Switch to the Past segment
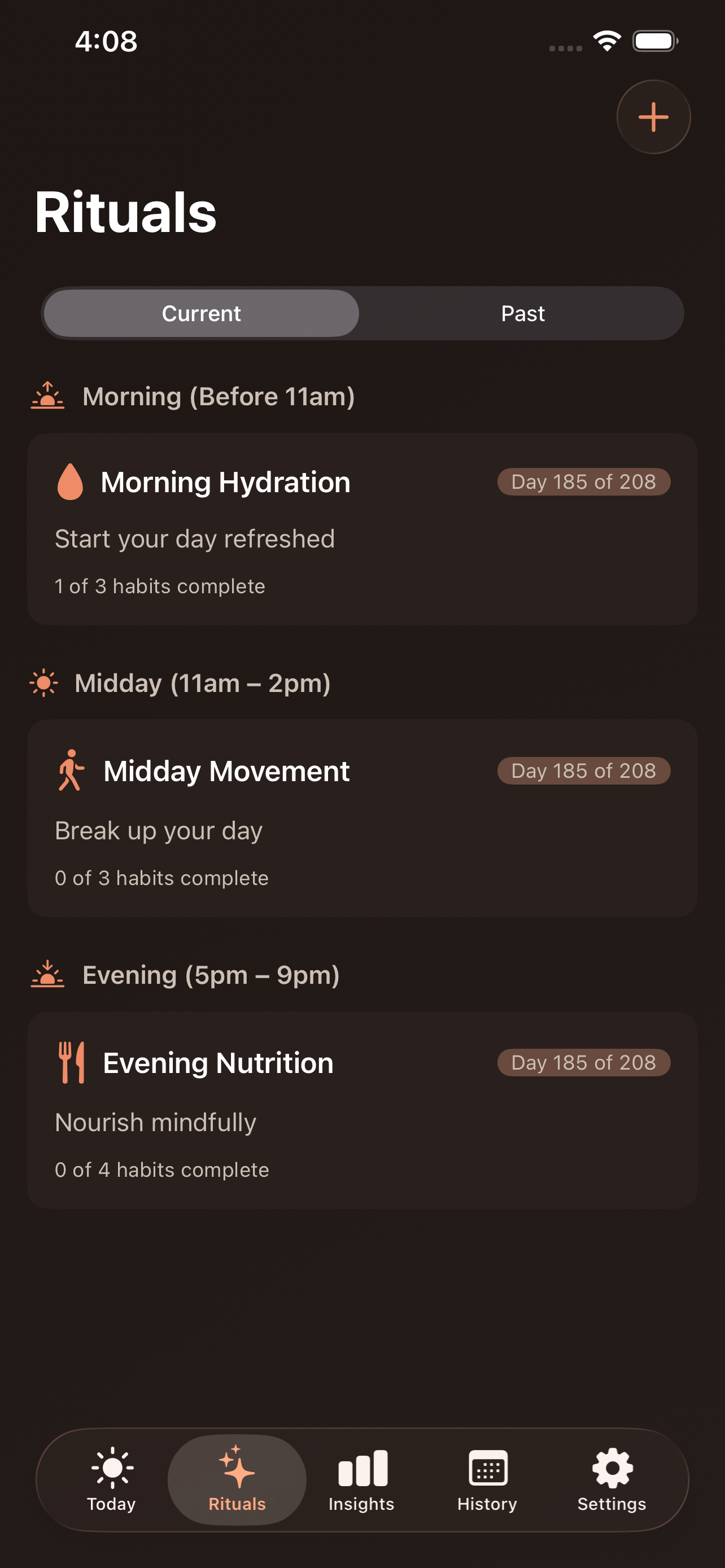 pyautogui.click(x=522, y=313)
